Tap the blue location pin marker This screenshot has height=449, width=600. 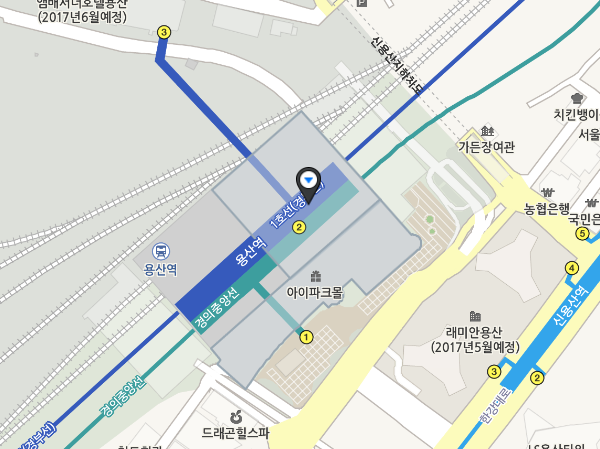pos(309,181)
